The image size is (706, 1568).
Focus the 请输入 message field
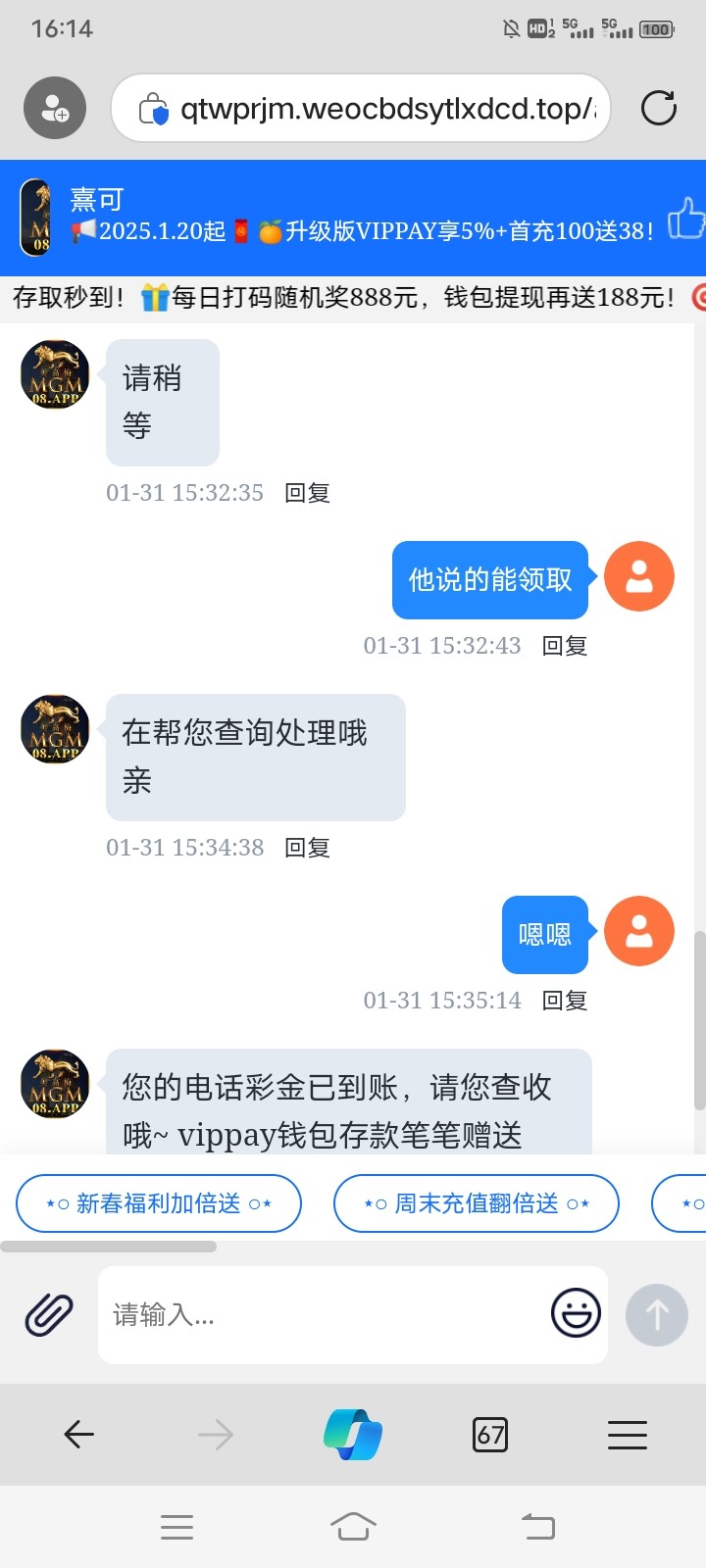pos(324,1315)
